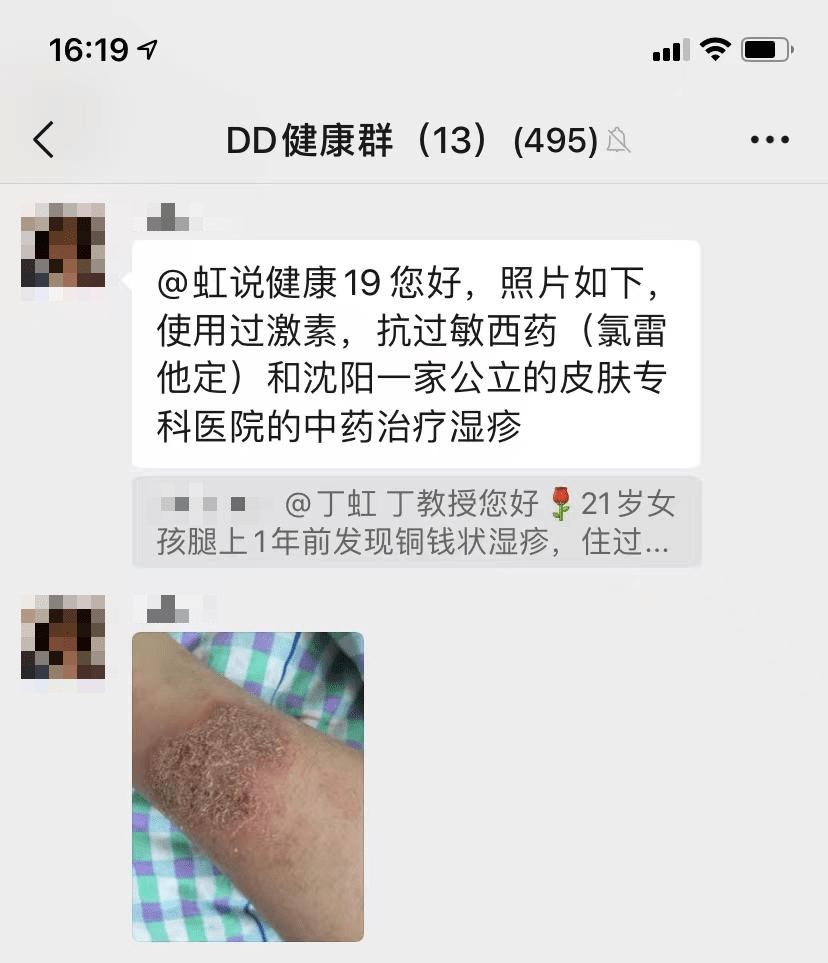Tap the battery charge level indicator
828x963 pixels.
click(766, 46)
